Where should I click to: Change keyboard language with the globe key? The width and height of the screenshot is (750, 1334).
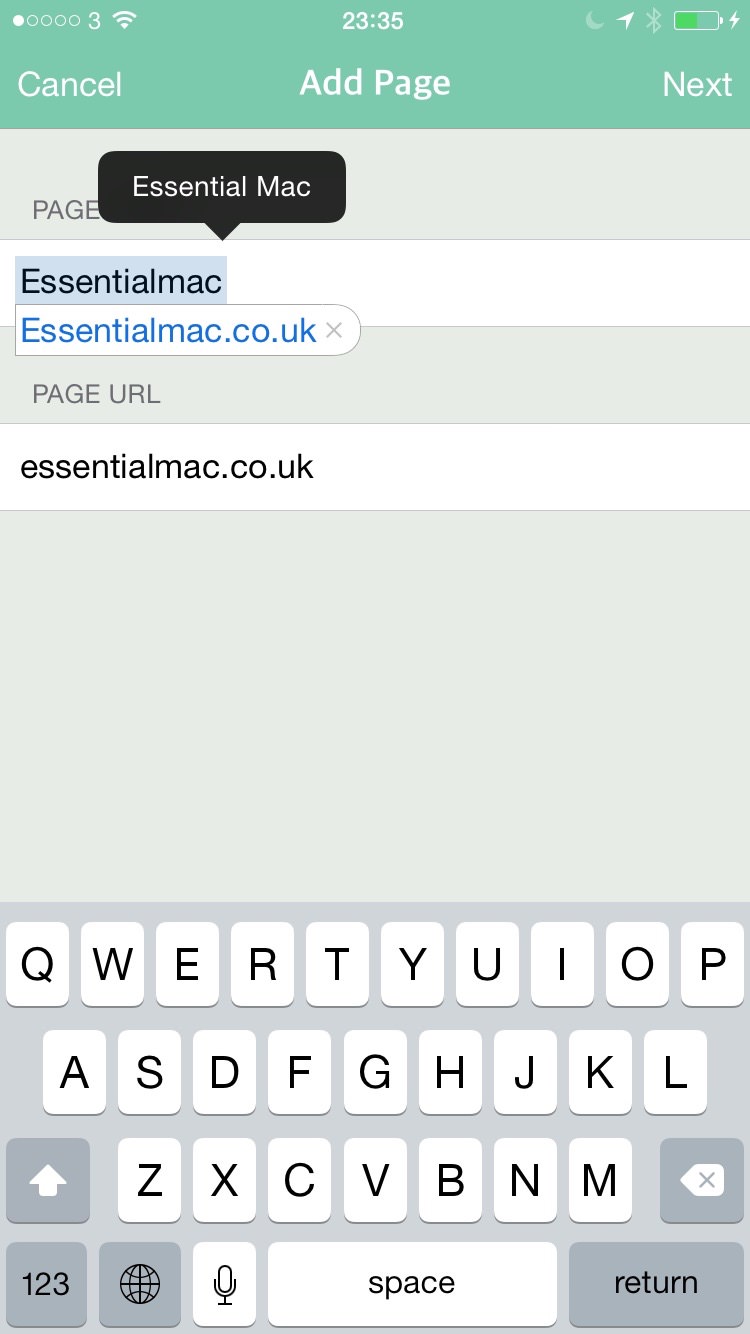click(x=140, y=1283)
